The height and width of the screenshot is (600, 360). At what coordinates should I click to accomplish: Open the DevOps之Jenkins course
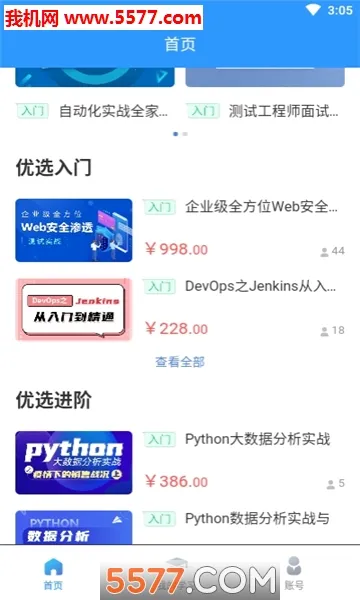[180, 310]
